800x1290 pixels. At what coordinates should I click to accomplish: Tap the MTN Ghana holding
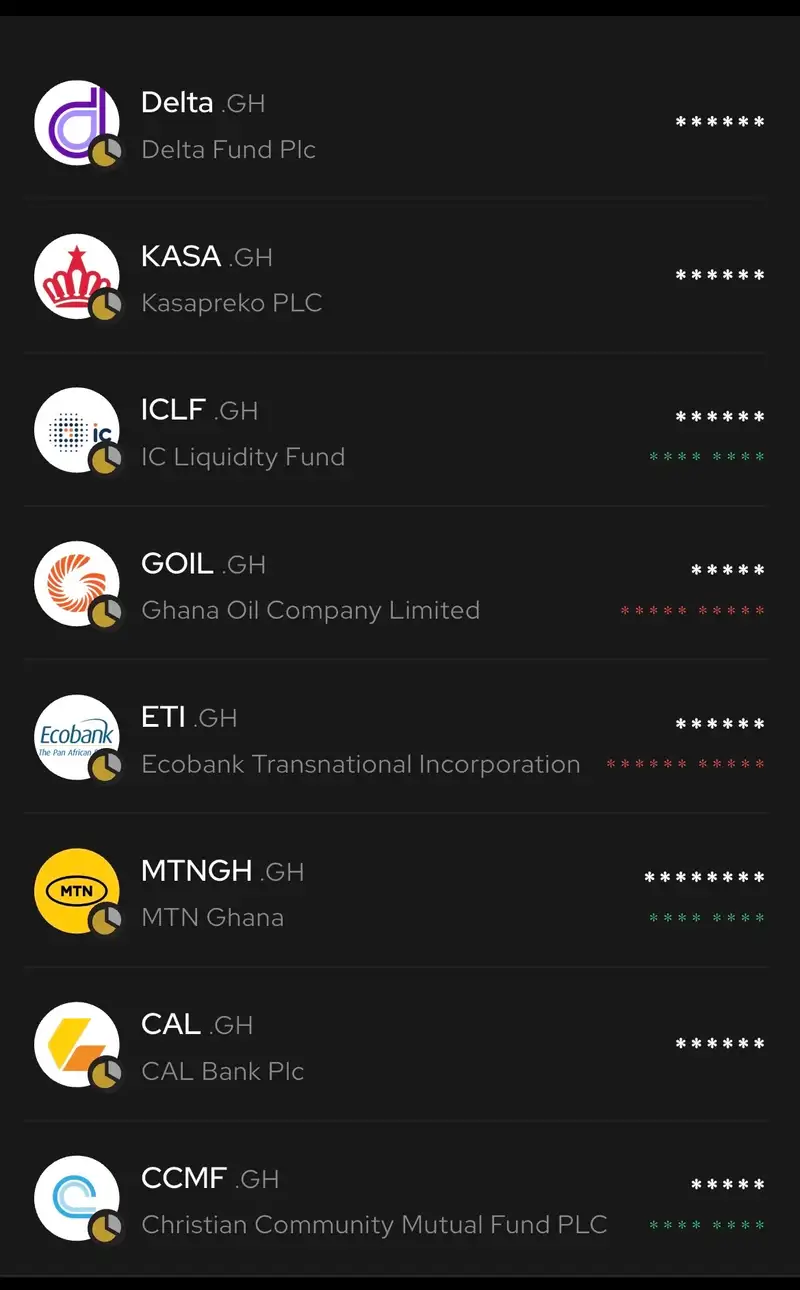[400, 891]
